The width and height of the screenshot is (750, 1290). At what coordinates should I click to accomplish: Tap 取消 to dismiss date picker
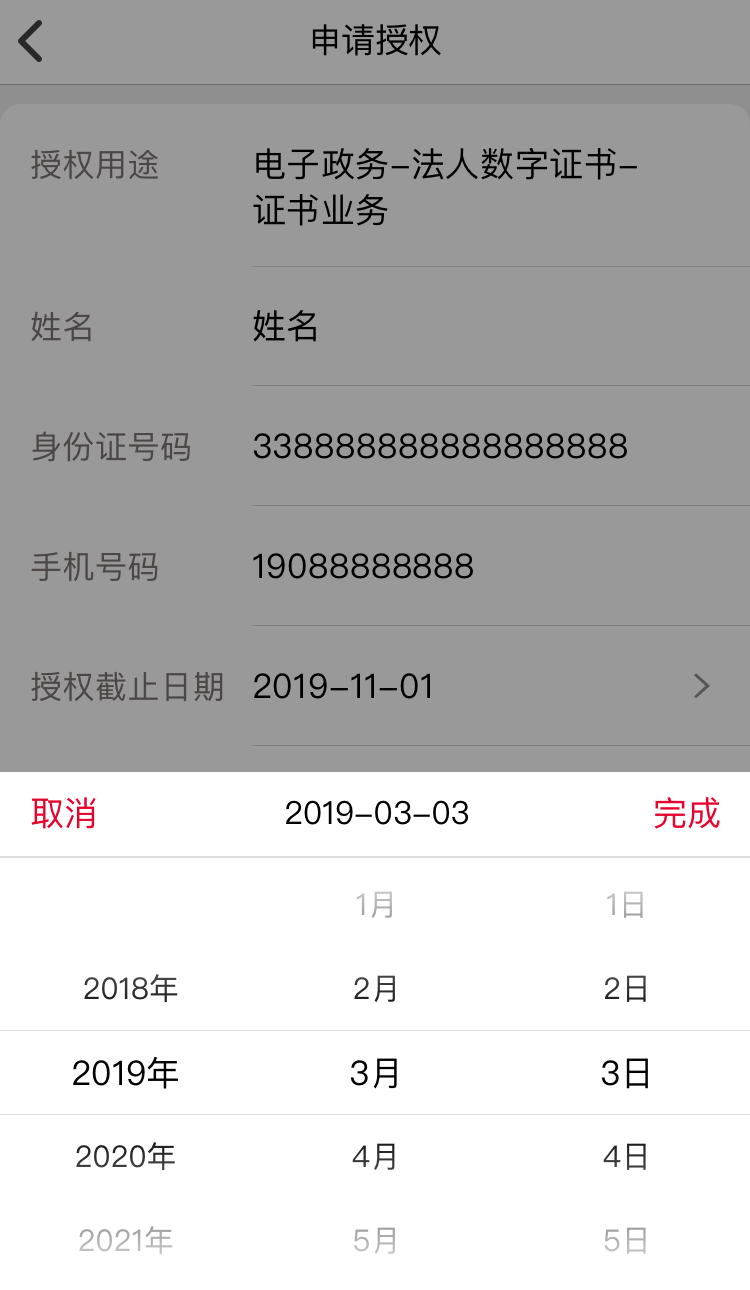[x=64, y=813]
